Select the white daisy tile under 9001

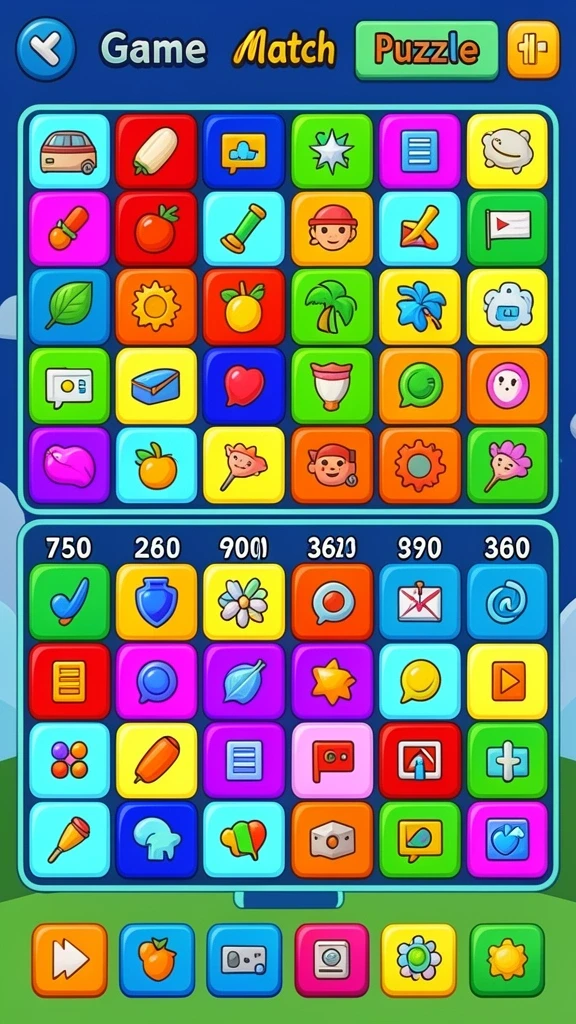(244, 601)
